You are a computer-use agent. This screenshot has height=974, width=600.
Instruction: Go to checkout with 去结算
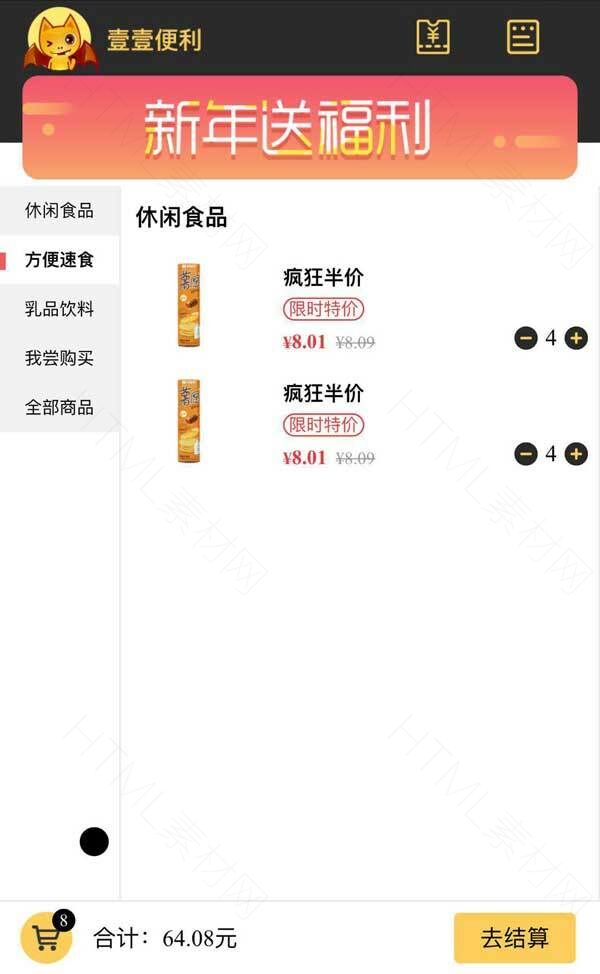pos(514,938)
